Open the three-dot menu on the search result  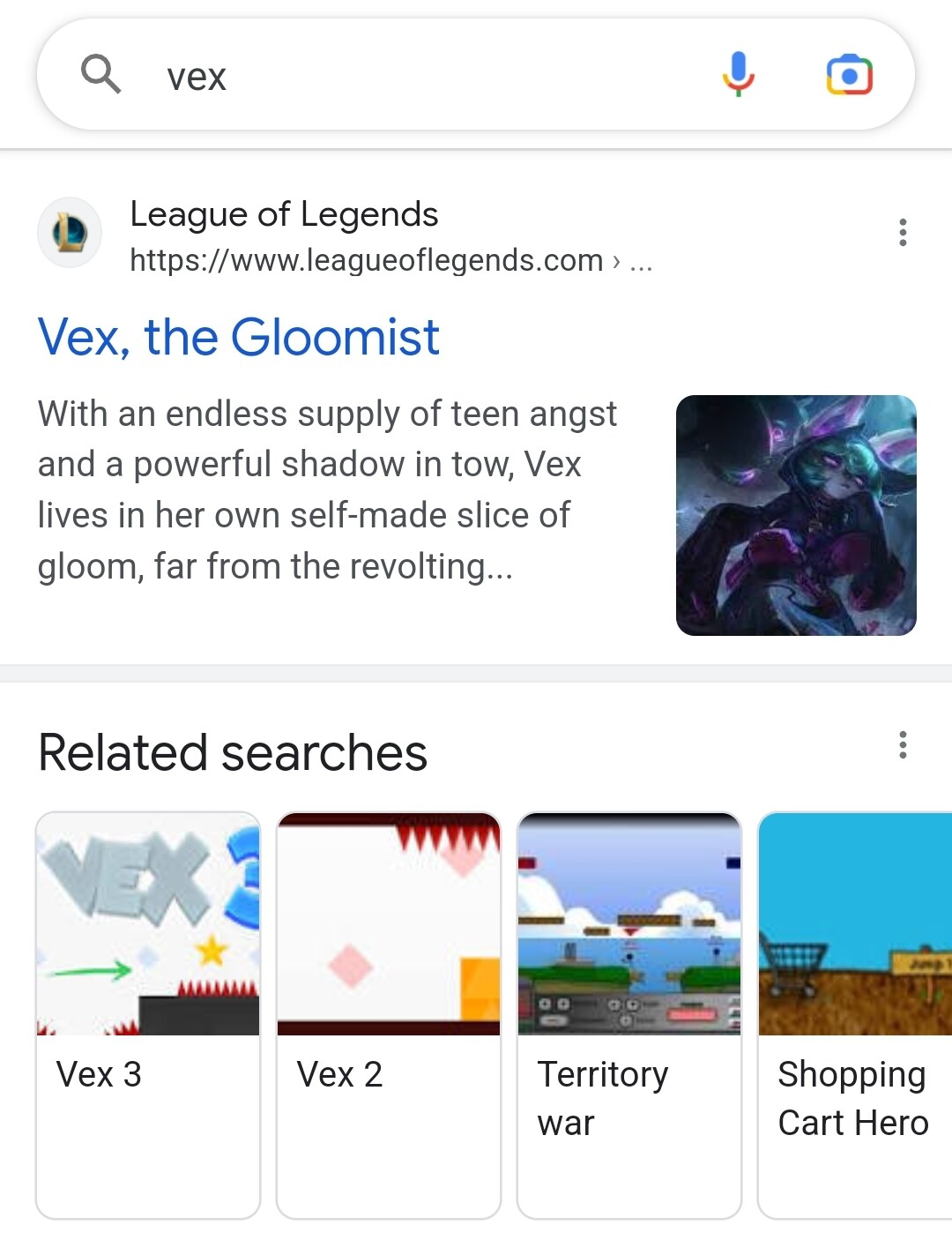point(903,233)
